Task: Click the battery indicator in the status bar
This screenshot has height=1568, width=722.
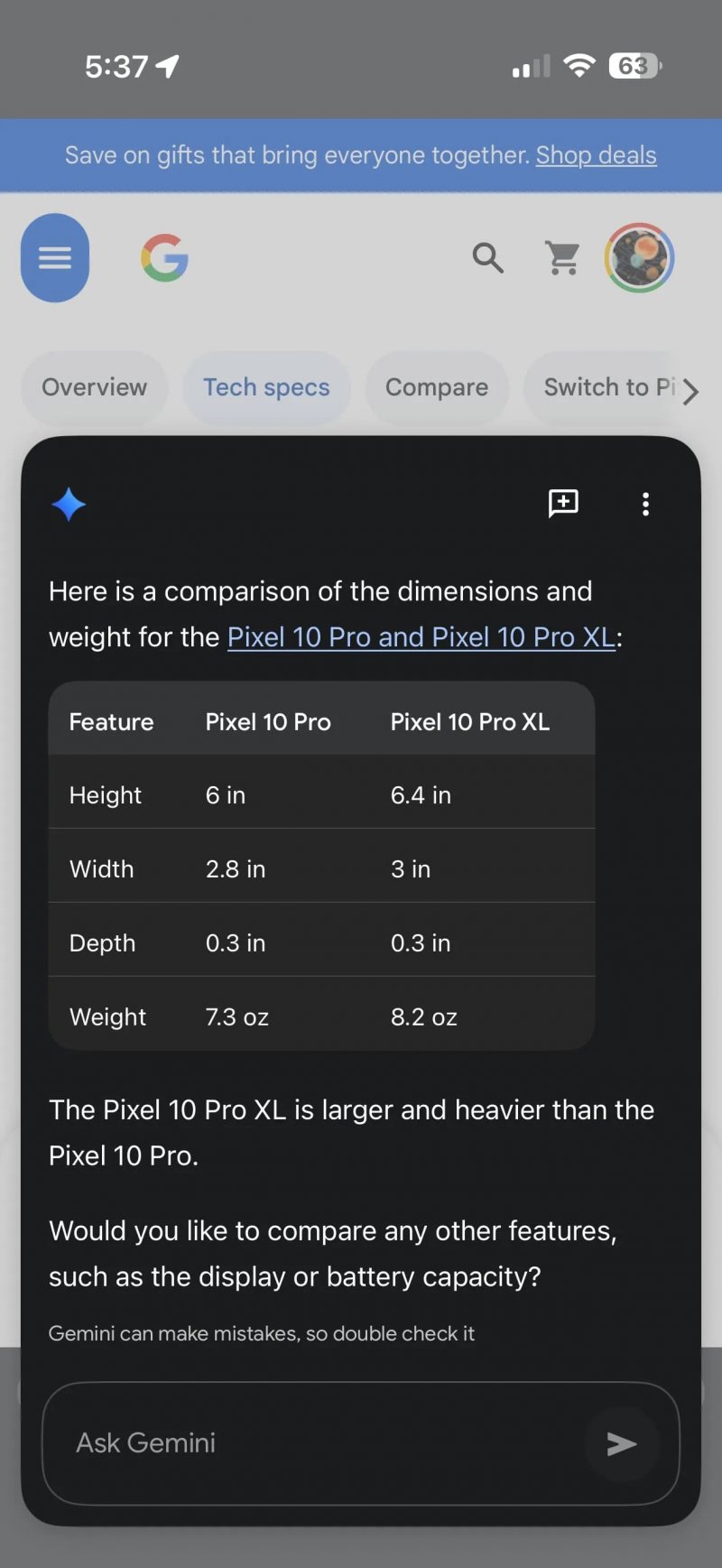Action: 634,65
